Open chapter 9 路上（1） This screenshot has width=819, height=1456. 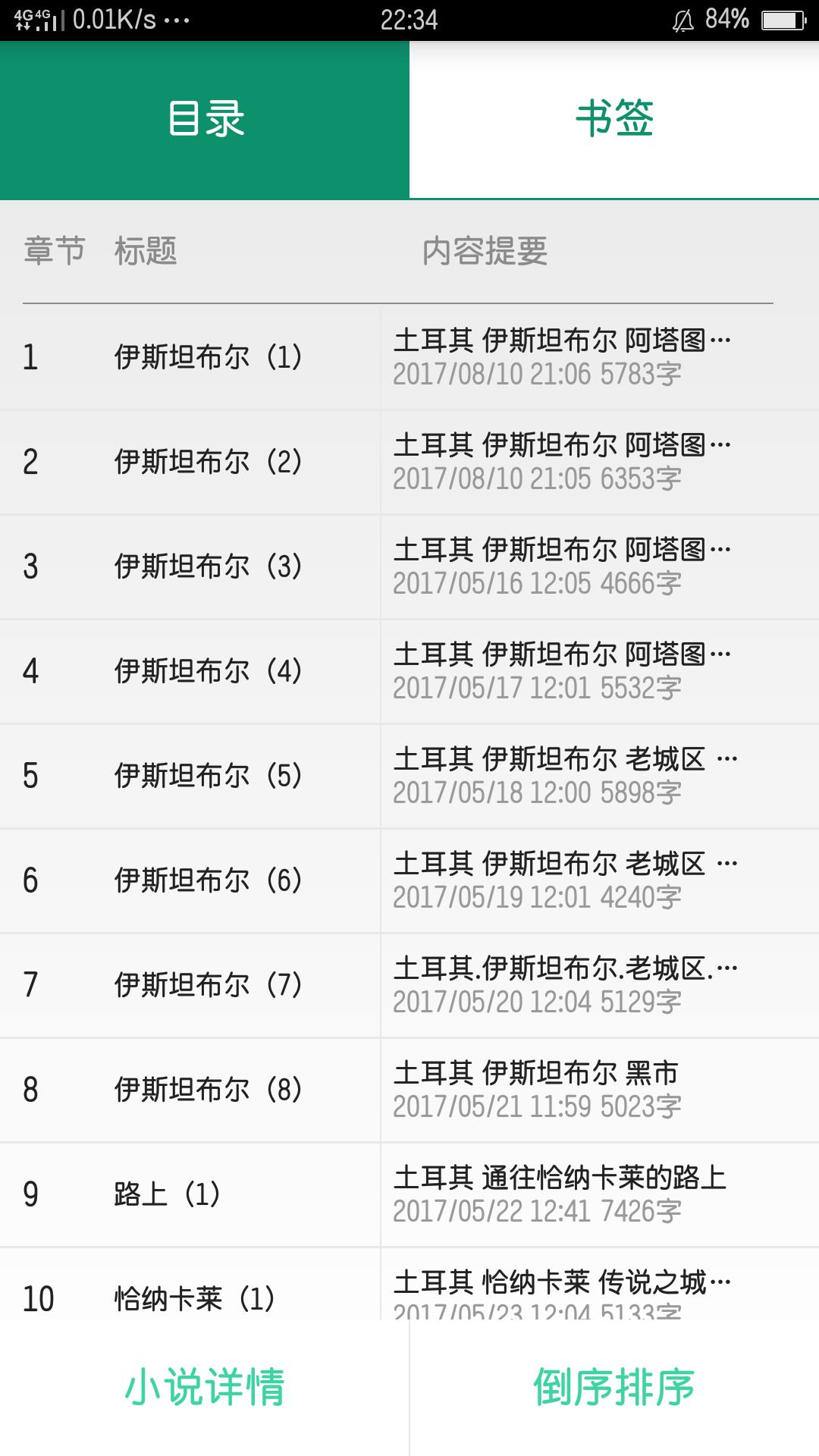[379, 1194]
